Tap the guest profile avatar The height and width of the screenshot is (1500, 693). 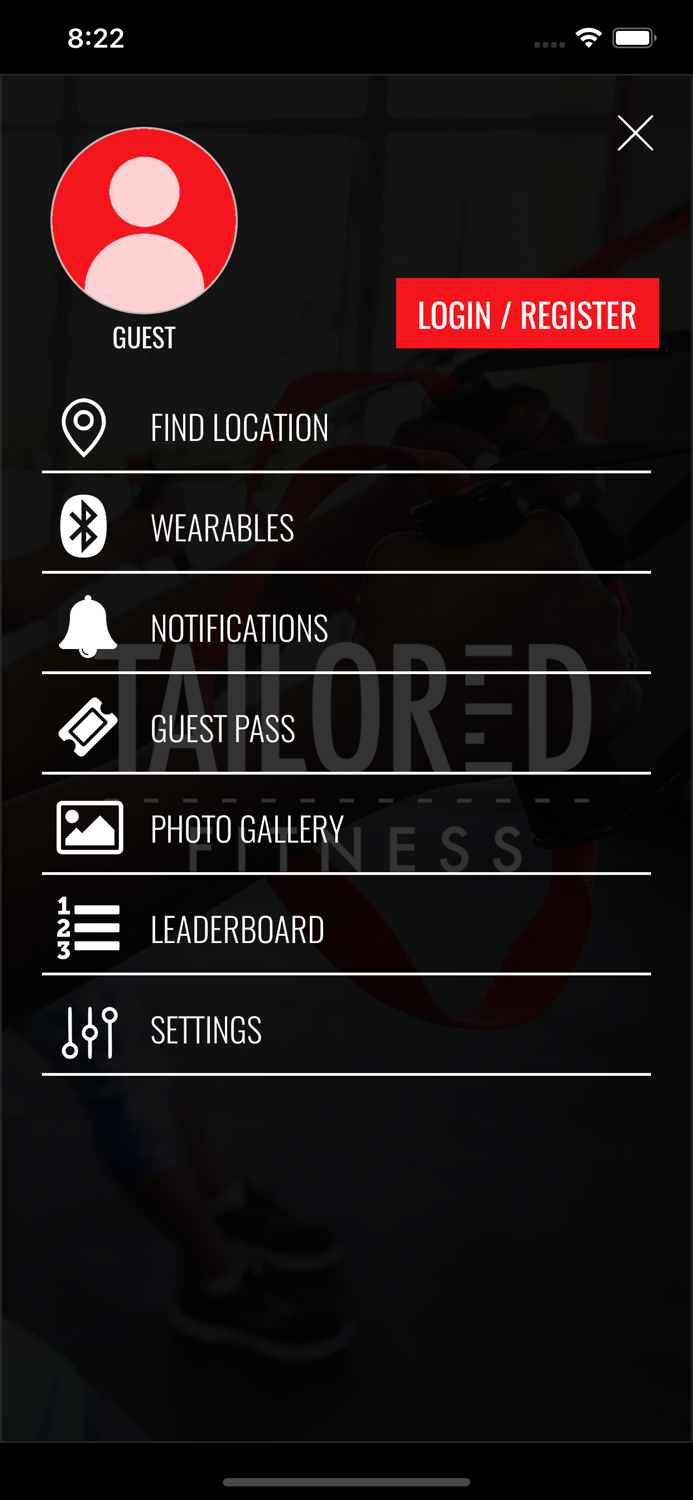click(144, 220)
